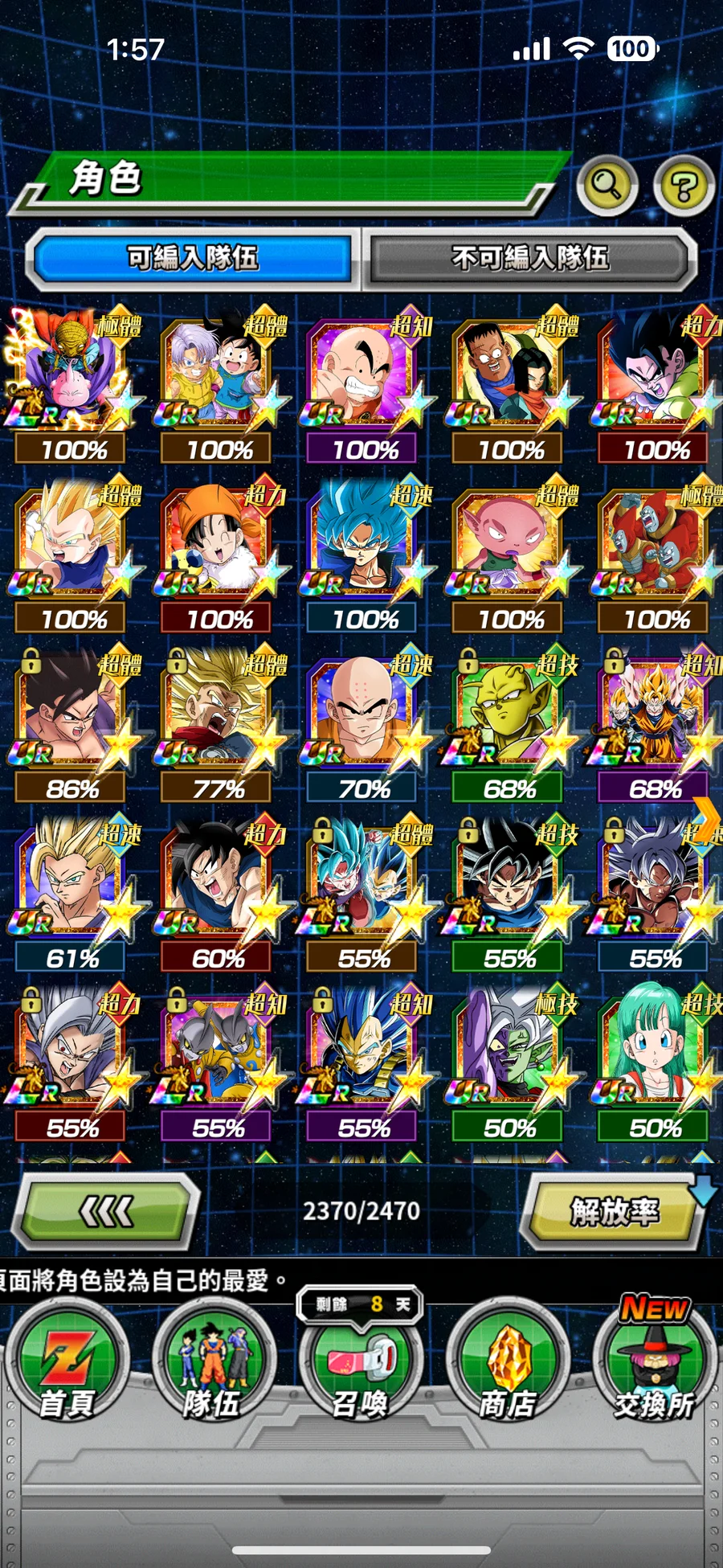Tap the orange page-forward arrow
The height and width of the screenshot is (1568, 723).
click(708, 818)
